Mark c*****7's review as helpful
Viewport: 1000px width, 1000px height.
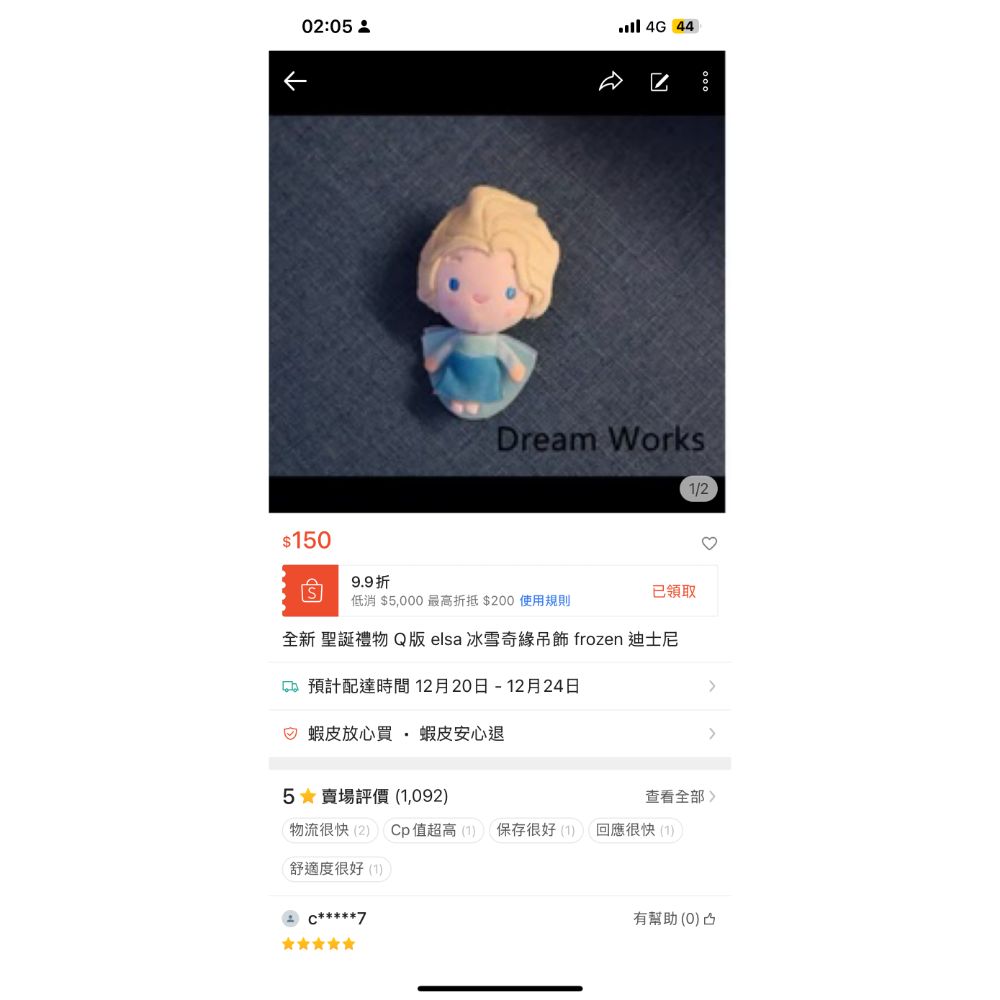point(674,918)
